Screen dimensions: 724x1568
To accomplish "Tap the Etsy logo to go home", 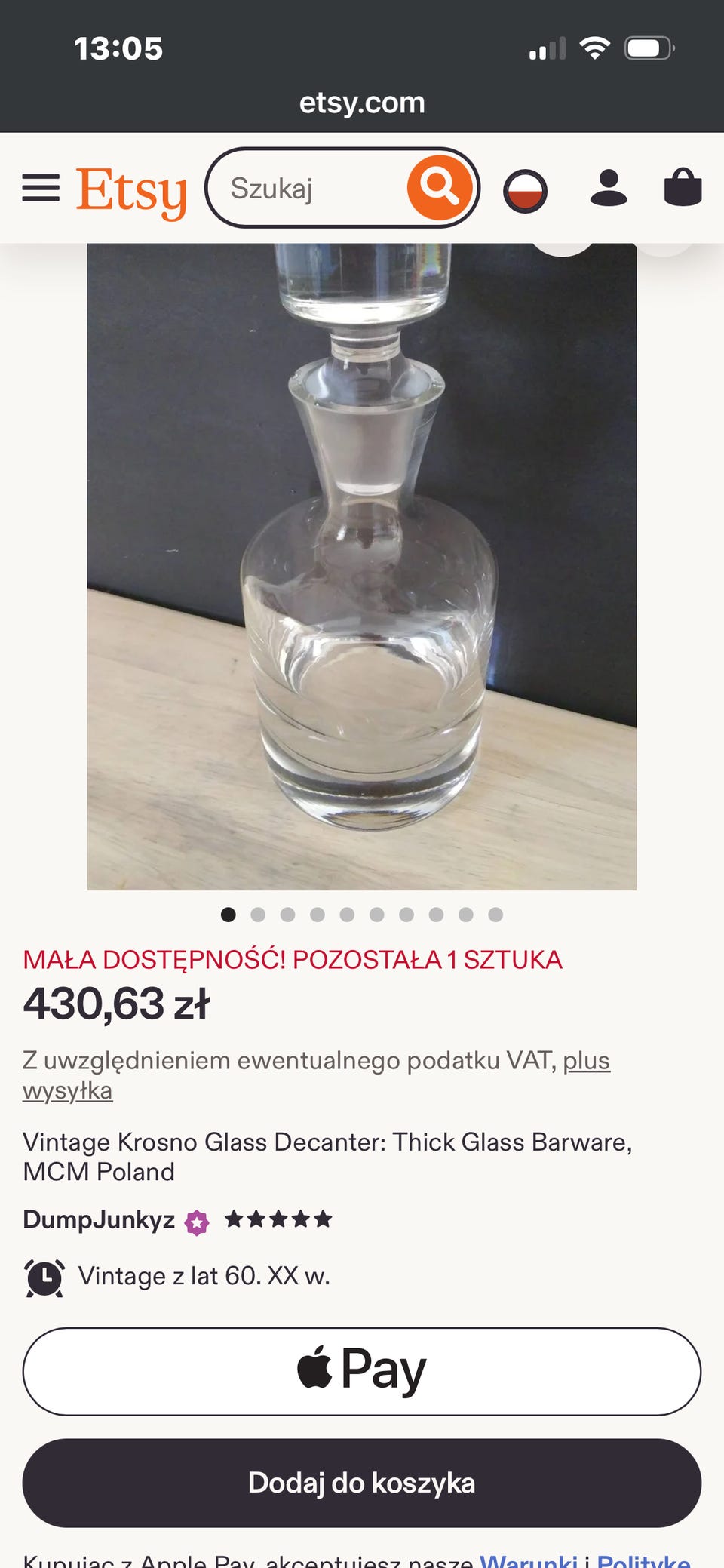I will pos(131,192).
